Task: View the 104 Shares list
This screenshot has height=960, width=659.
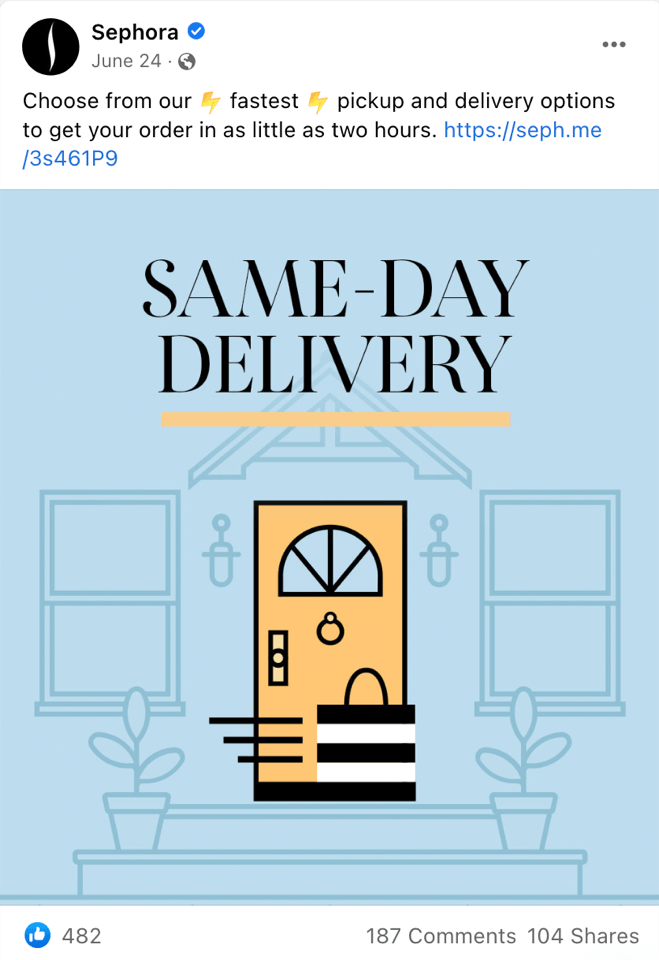Action: pos(583,936)
